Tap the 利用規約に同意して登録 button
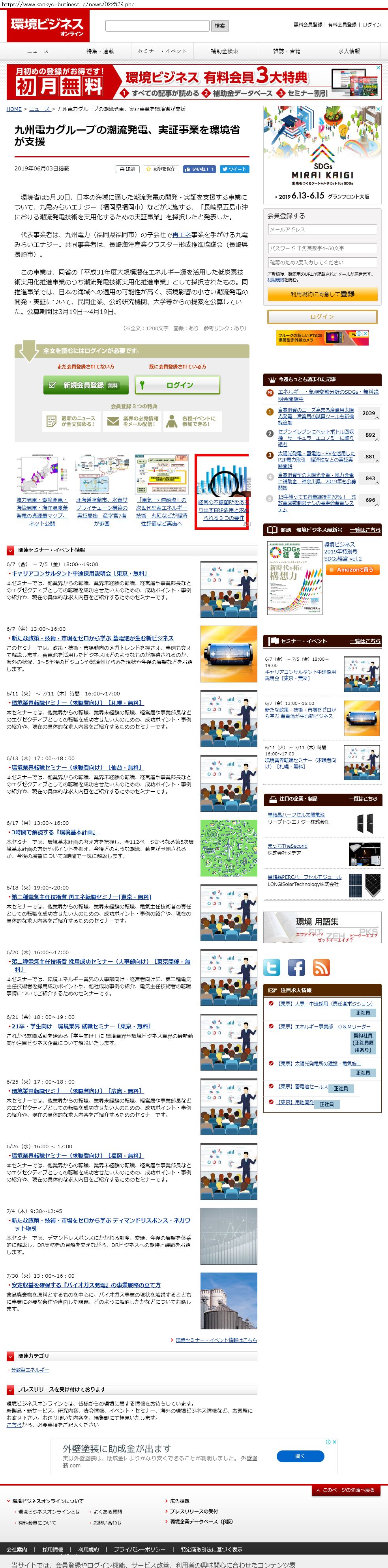 tap(322, 294)
